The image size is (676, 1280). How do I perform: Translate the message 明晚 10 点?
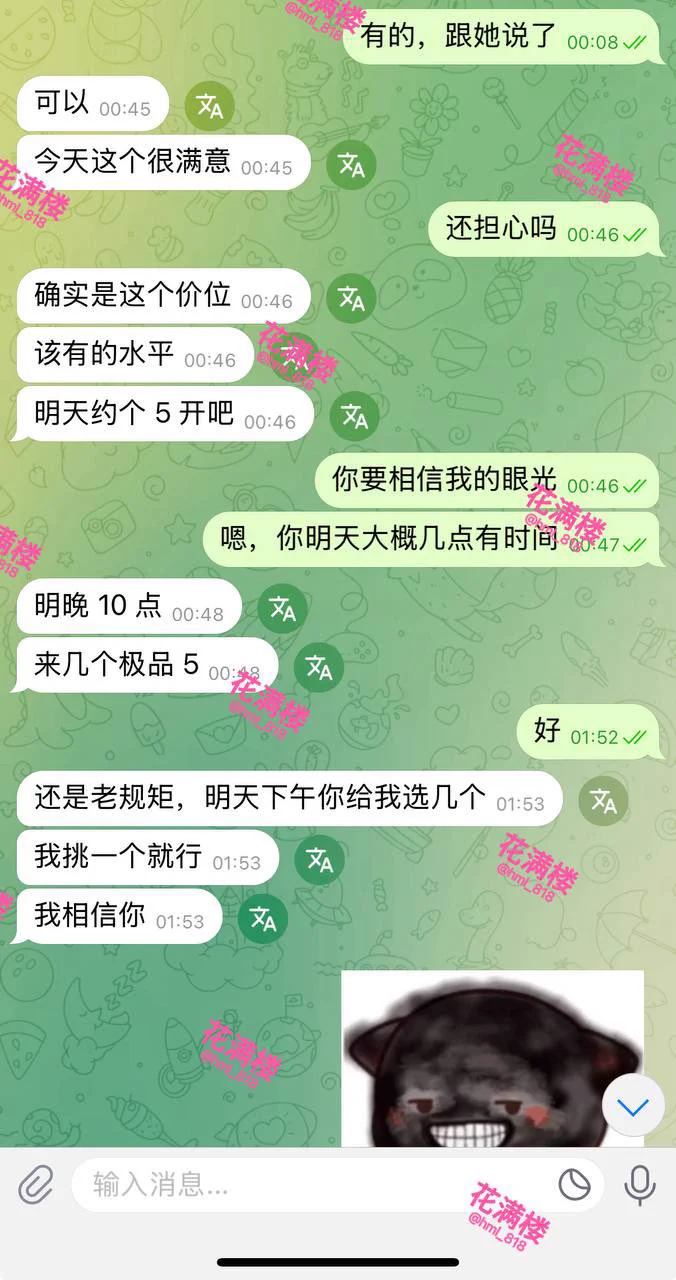(x=282, y=609)
